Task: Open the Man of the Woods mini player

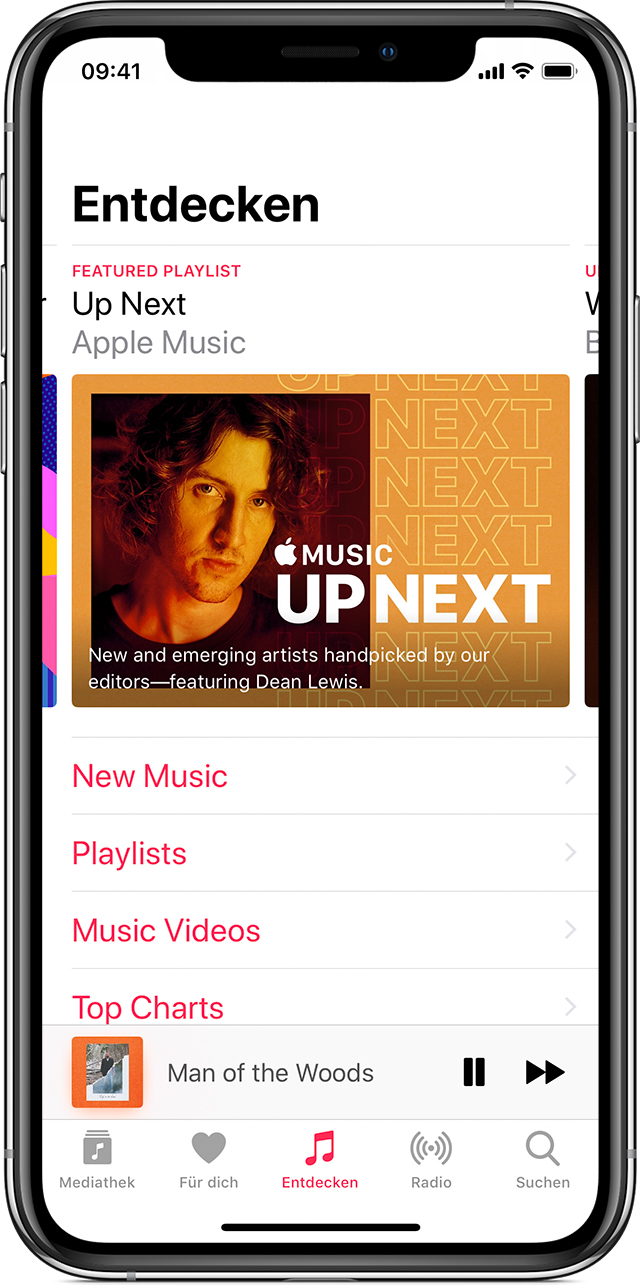Action: click(x=270, y=1073)
